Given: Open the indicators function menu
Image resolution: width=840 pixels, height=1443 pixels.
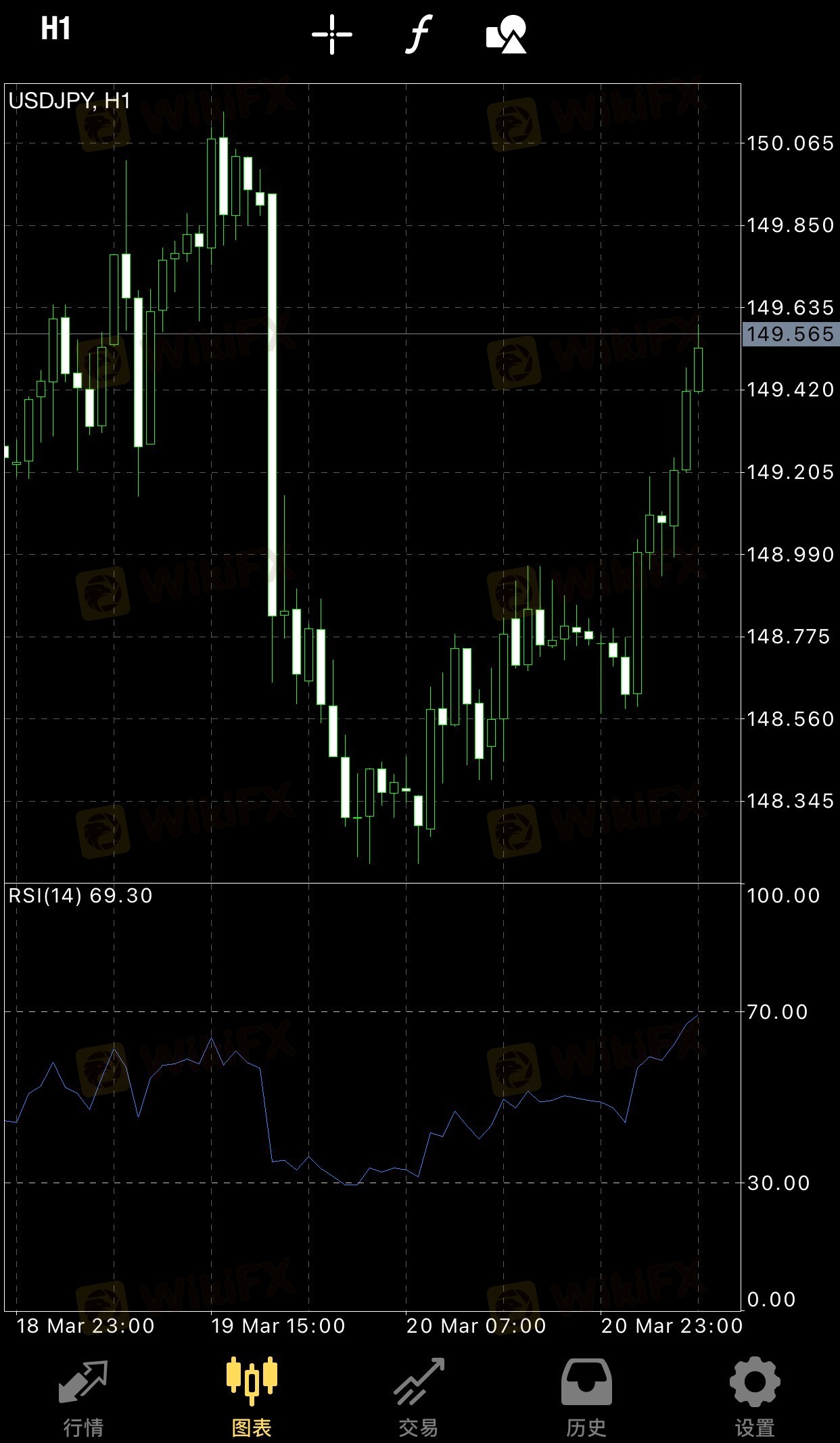Looking at the screenshot, I should (419, 34).
